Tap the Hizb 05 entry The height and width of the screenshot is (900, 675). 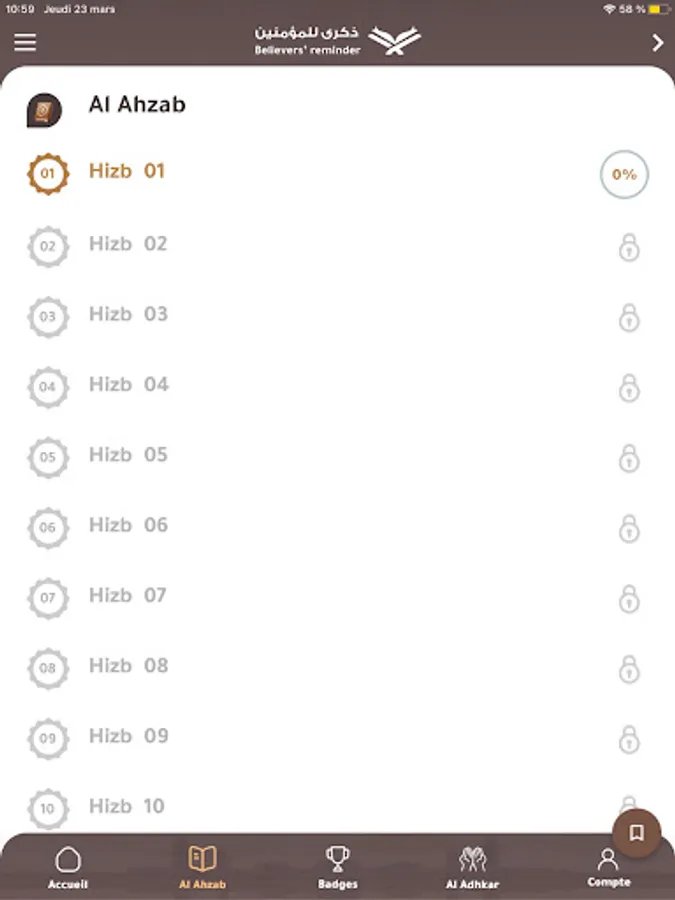click(x=127, y=455)
